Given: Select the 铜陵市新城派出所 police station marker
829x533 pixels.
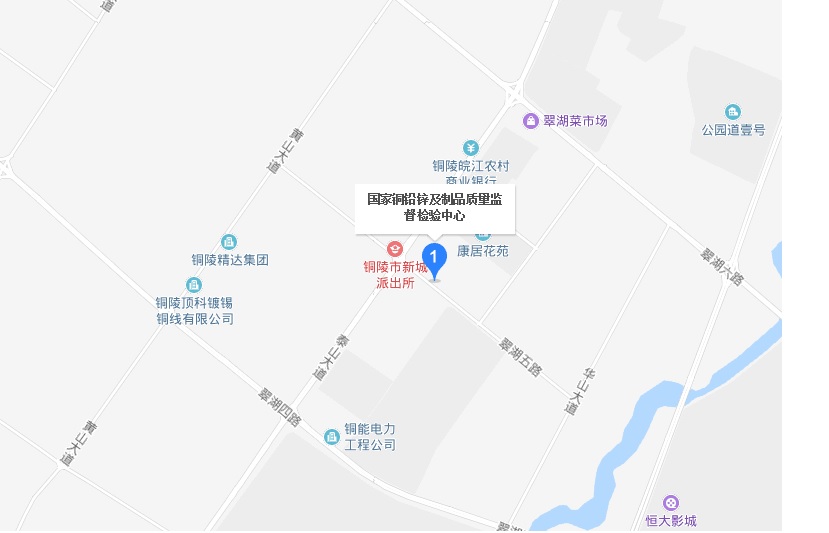Looking at the screenshot, I should pyautogui.click(x=394, y=248).
